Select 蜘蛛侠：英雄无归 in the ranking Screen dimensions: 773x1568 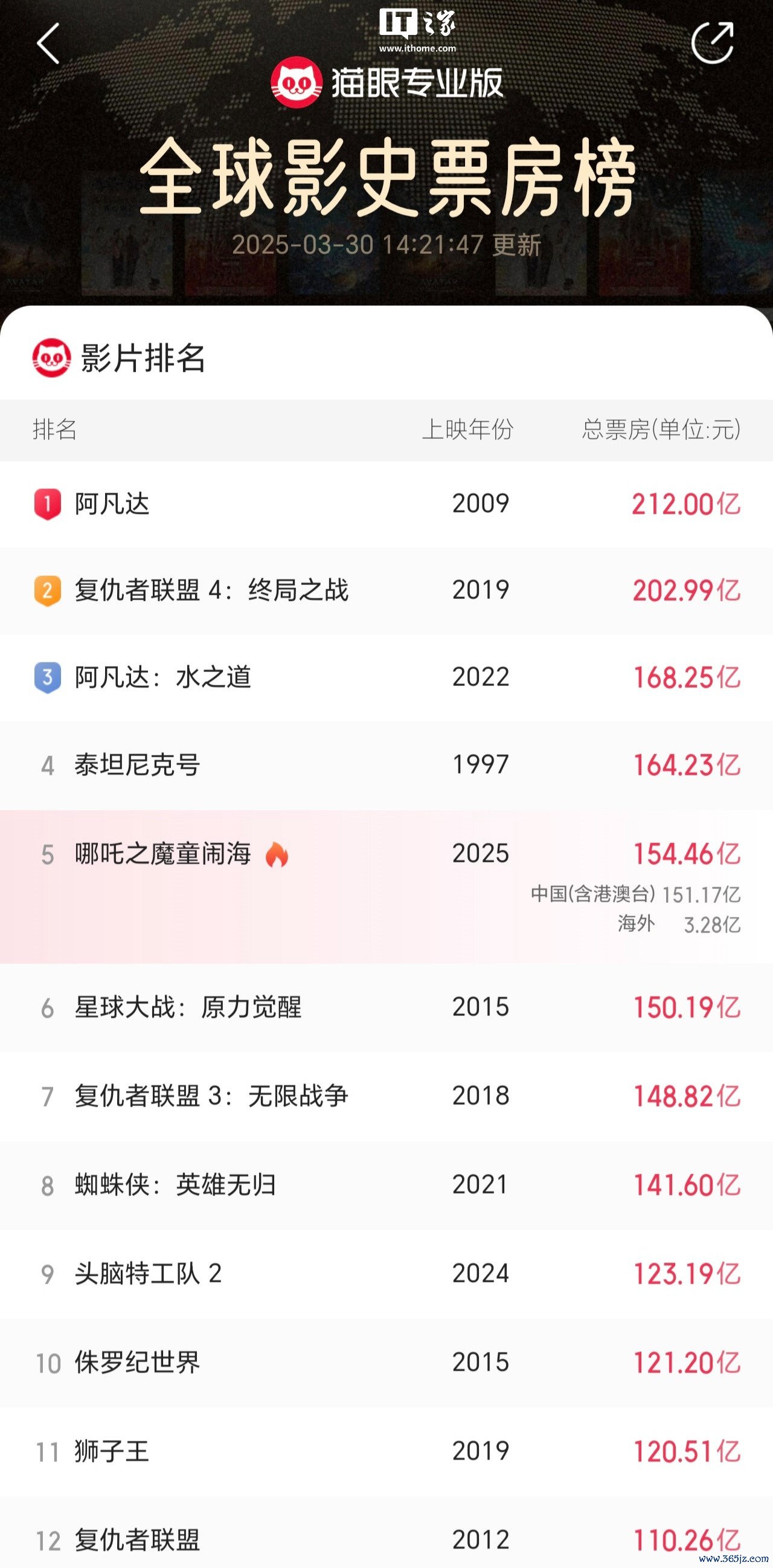tap(386, 1186)
